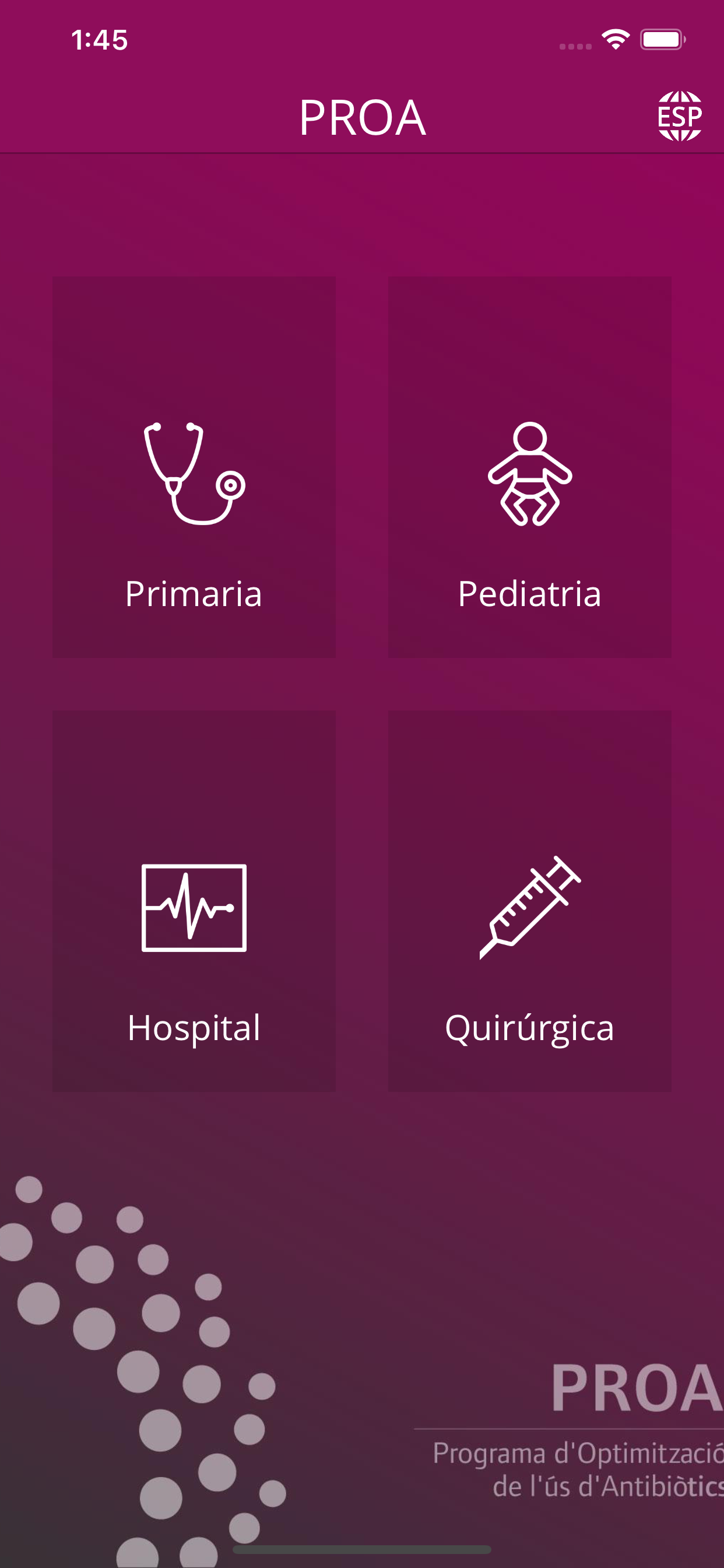Open the Primaria section

point(192,467)
